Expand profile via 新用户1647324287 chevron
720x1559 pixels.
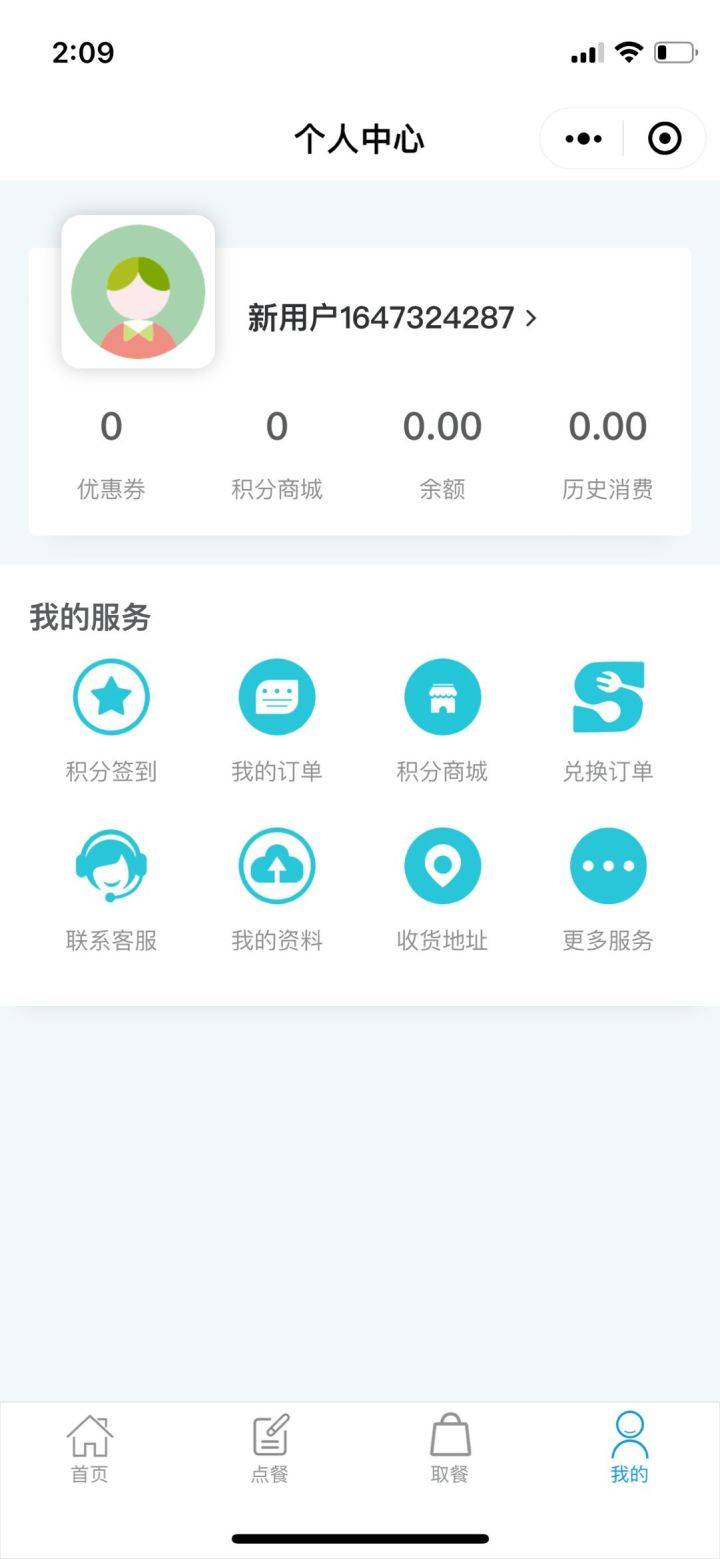[x=390, y=317]
